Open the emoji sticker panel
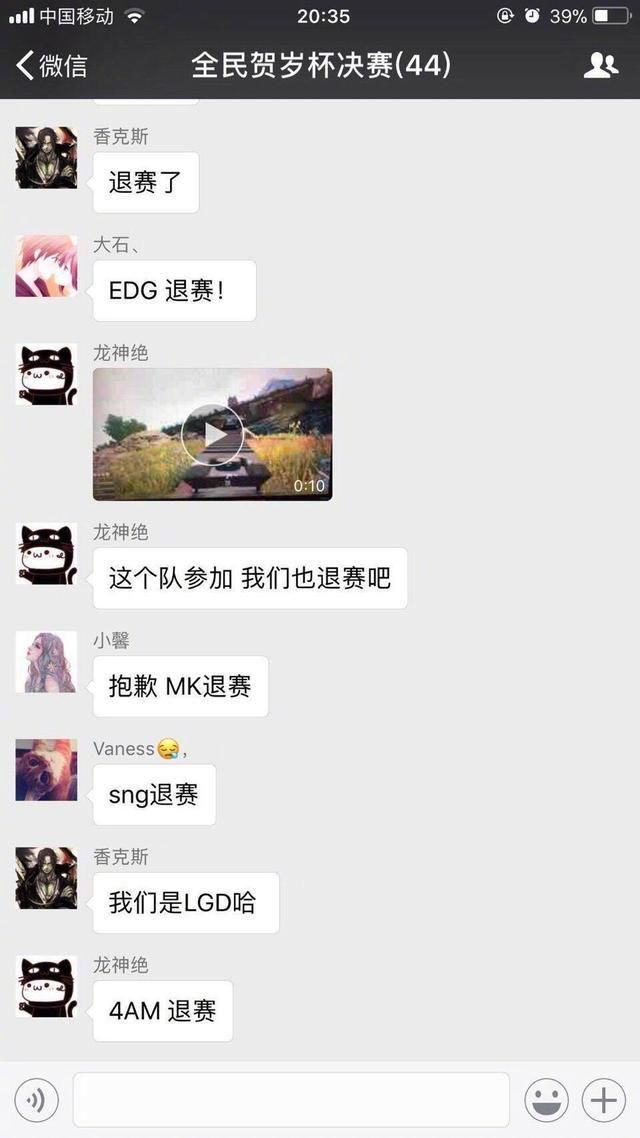 pos(546,1100)
